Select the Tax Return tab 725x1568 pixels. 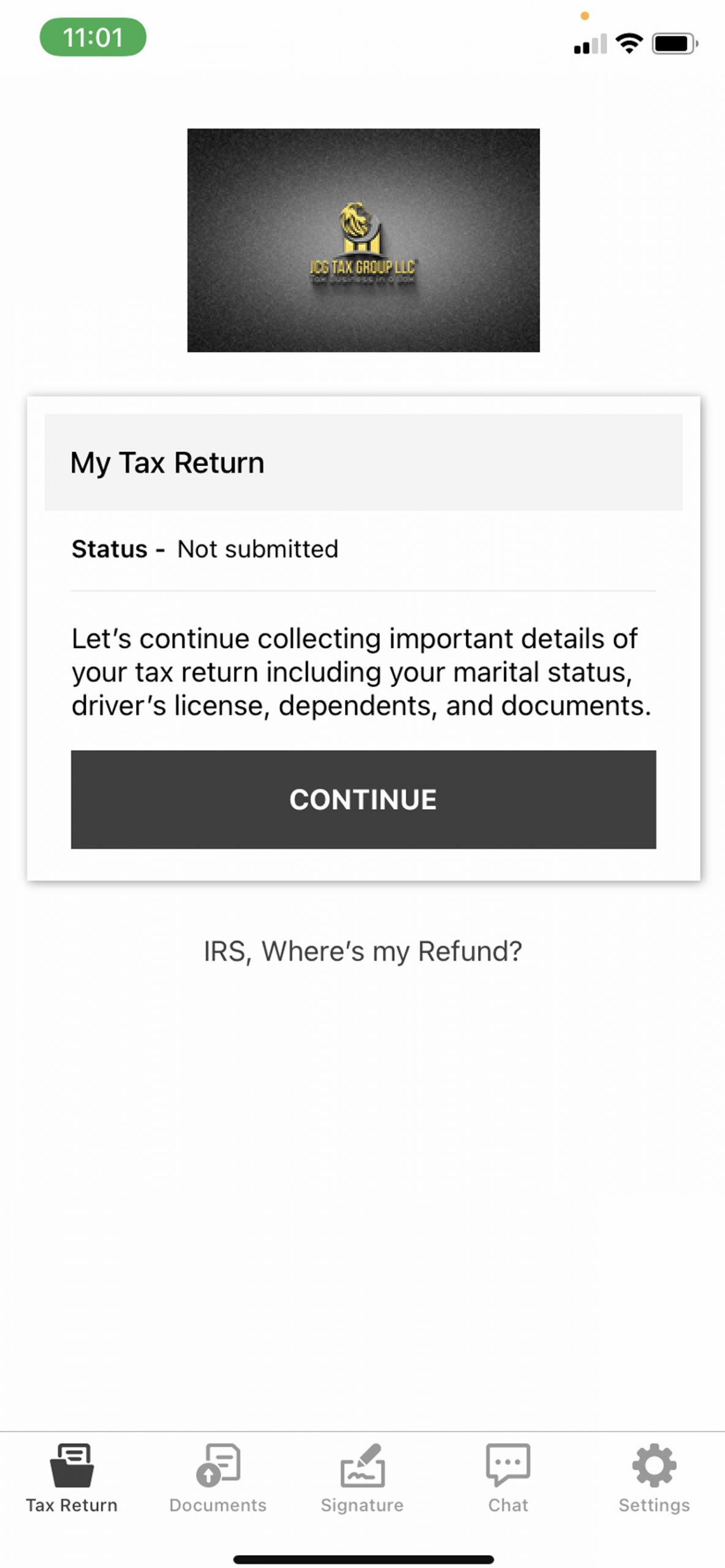pos(72,1477)
